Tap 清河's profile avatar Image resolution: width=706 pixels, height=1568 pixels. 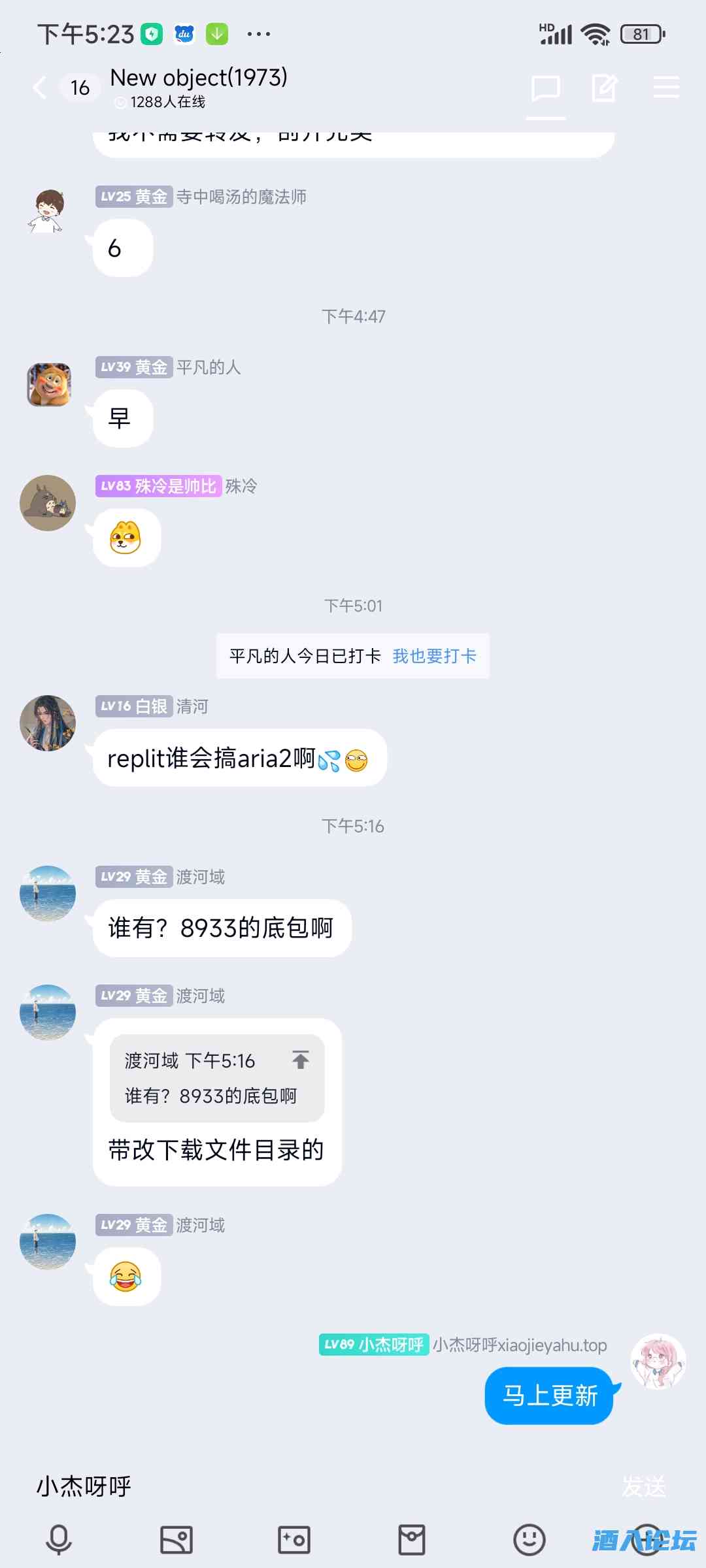tap(48, 723)
